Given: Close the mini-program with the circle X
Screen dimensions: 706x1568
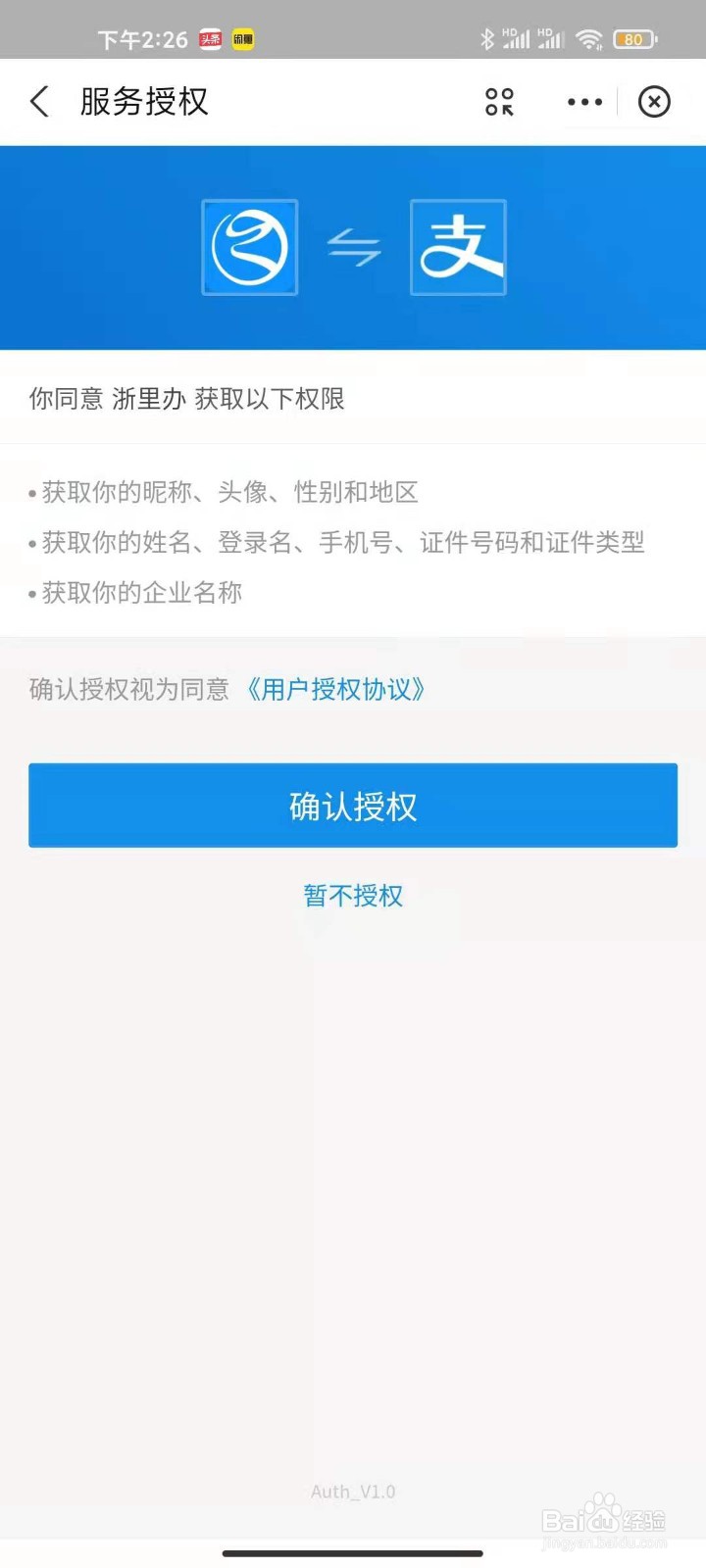Looking at the screenshot, I should click(x=654, y=101).
